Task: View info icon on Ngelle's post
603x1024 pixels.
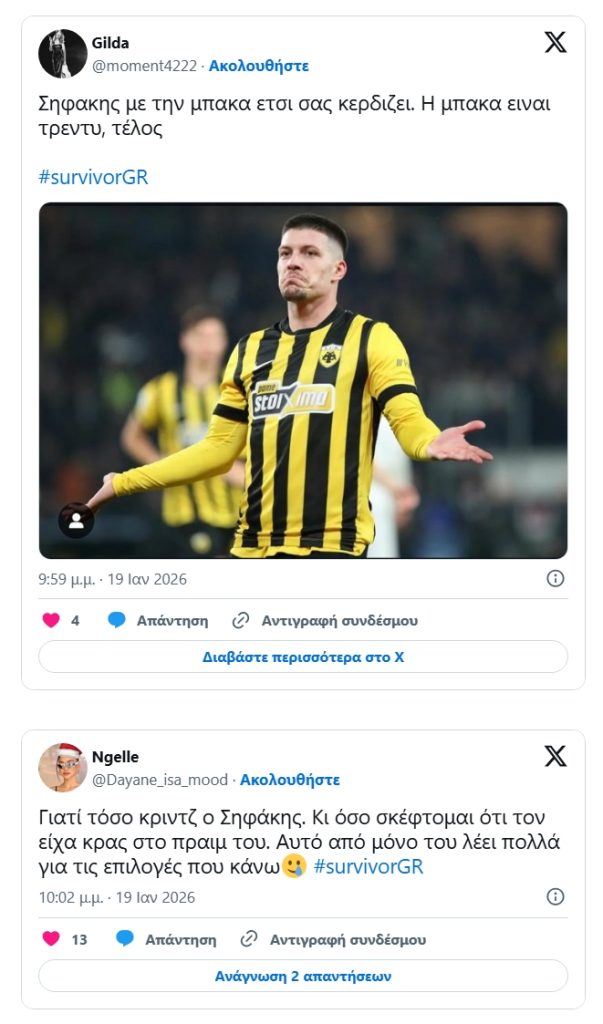Action: (x=556, y=897)
